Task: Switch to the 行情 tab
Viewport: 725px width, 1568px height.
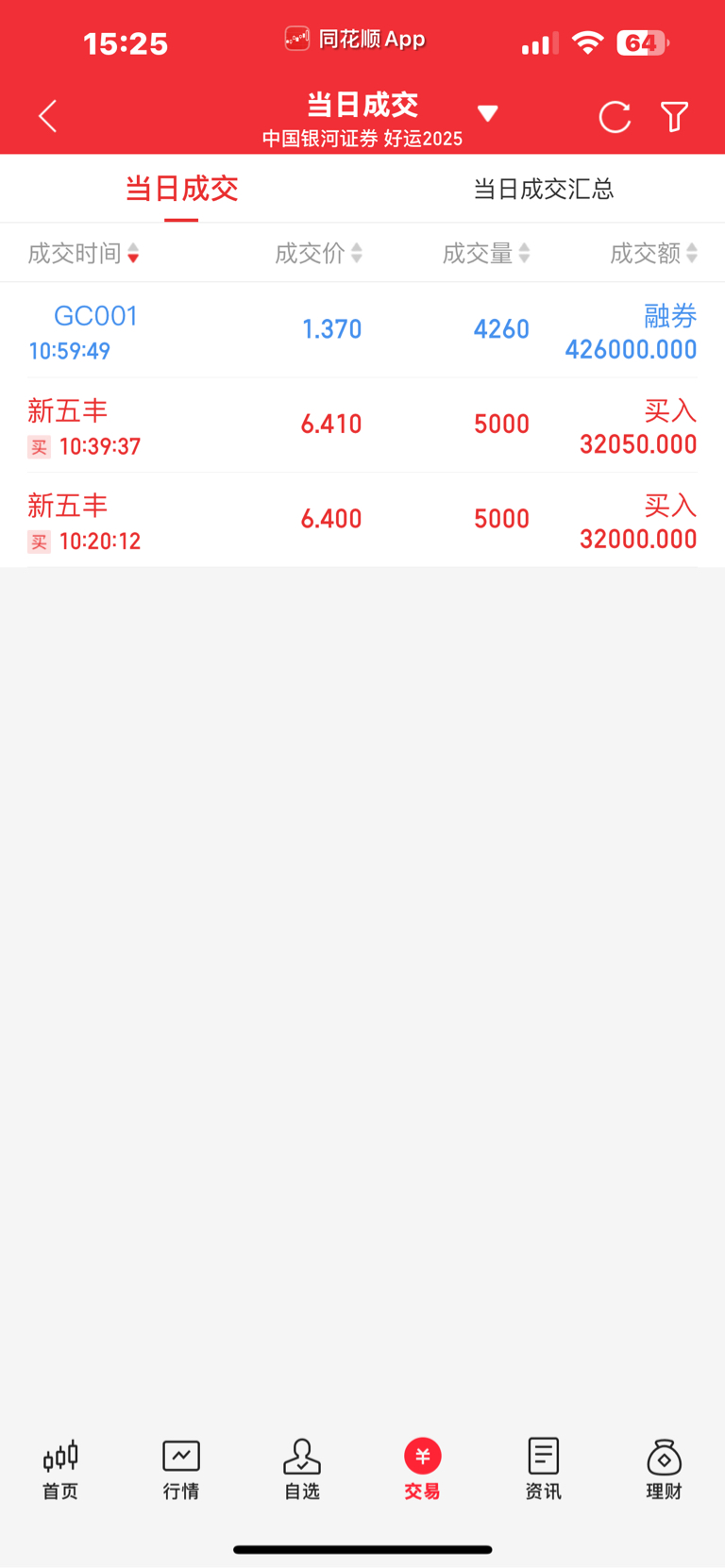Action: pos(181,1470)
